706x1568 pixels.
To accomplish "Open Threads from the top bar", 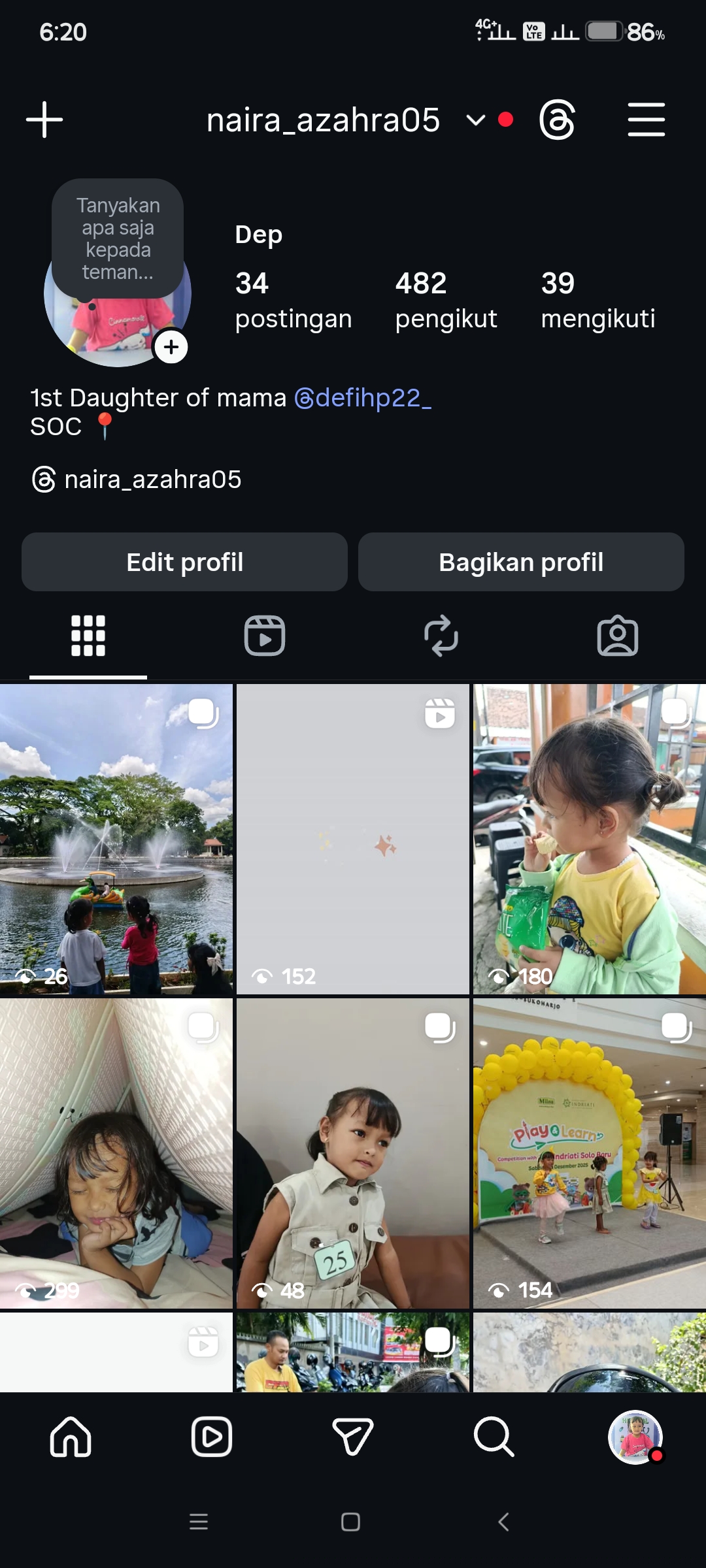I will pos(557,120).
